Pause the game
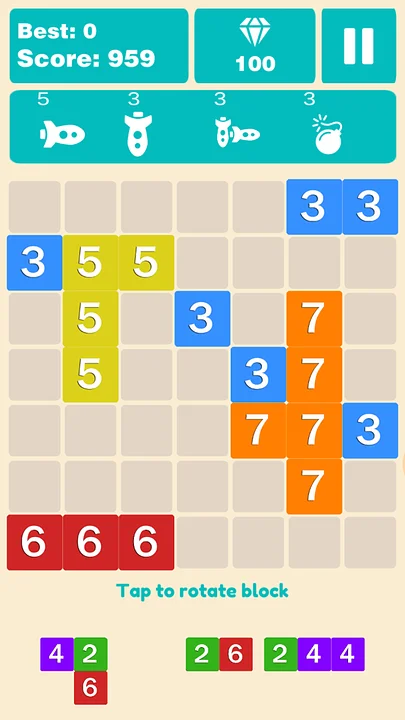This screenshot has width=405, height=720. coord(359,46)
